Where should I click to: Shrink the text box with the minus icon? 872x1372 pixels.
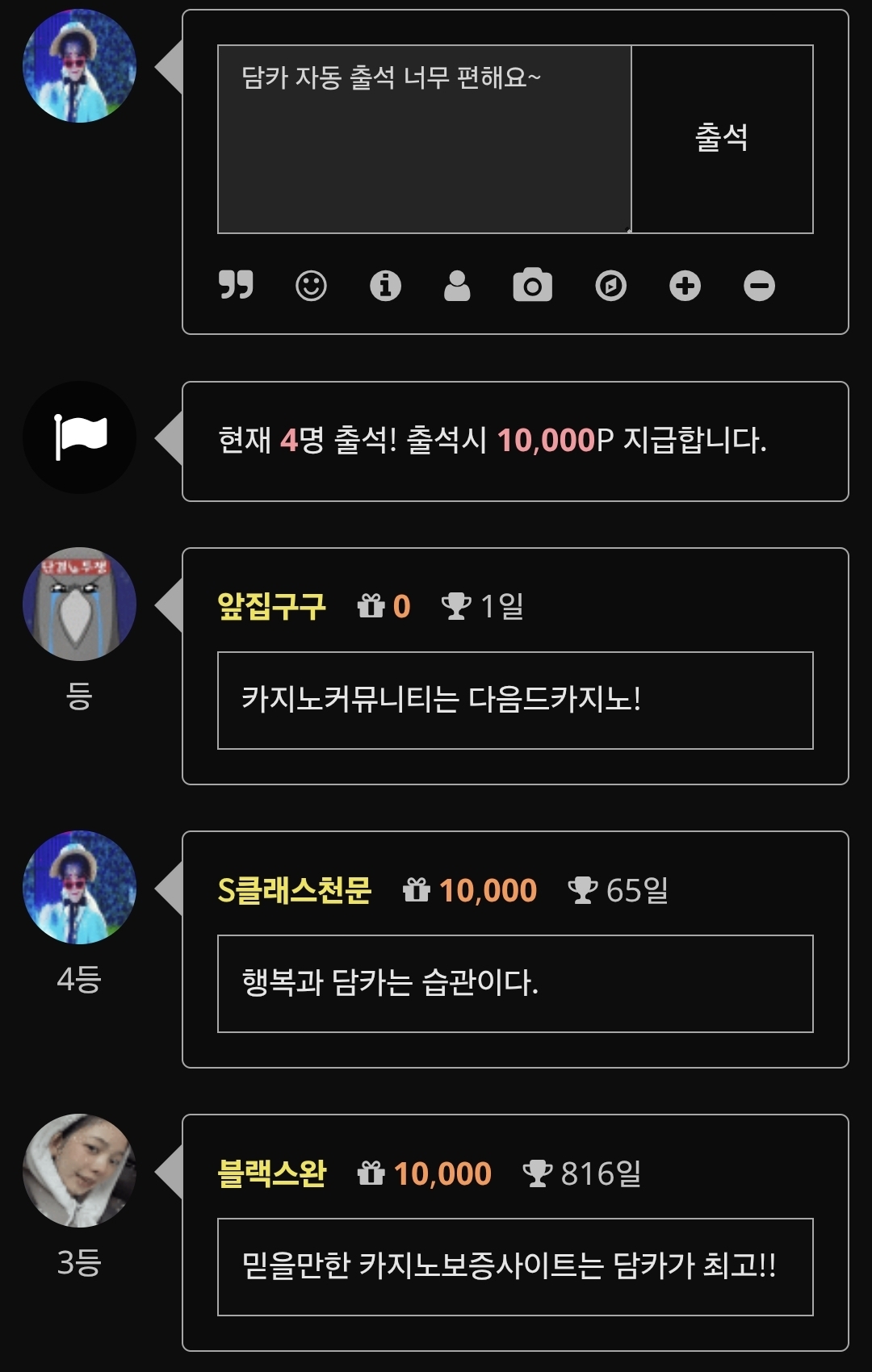pos(759,285)
